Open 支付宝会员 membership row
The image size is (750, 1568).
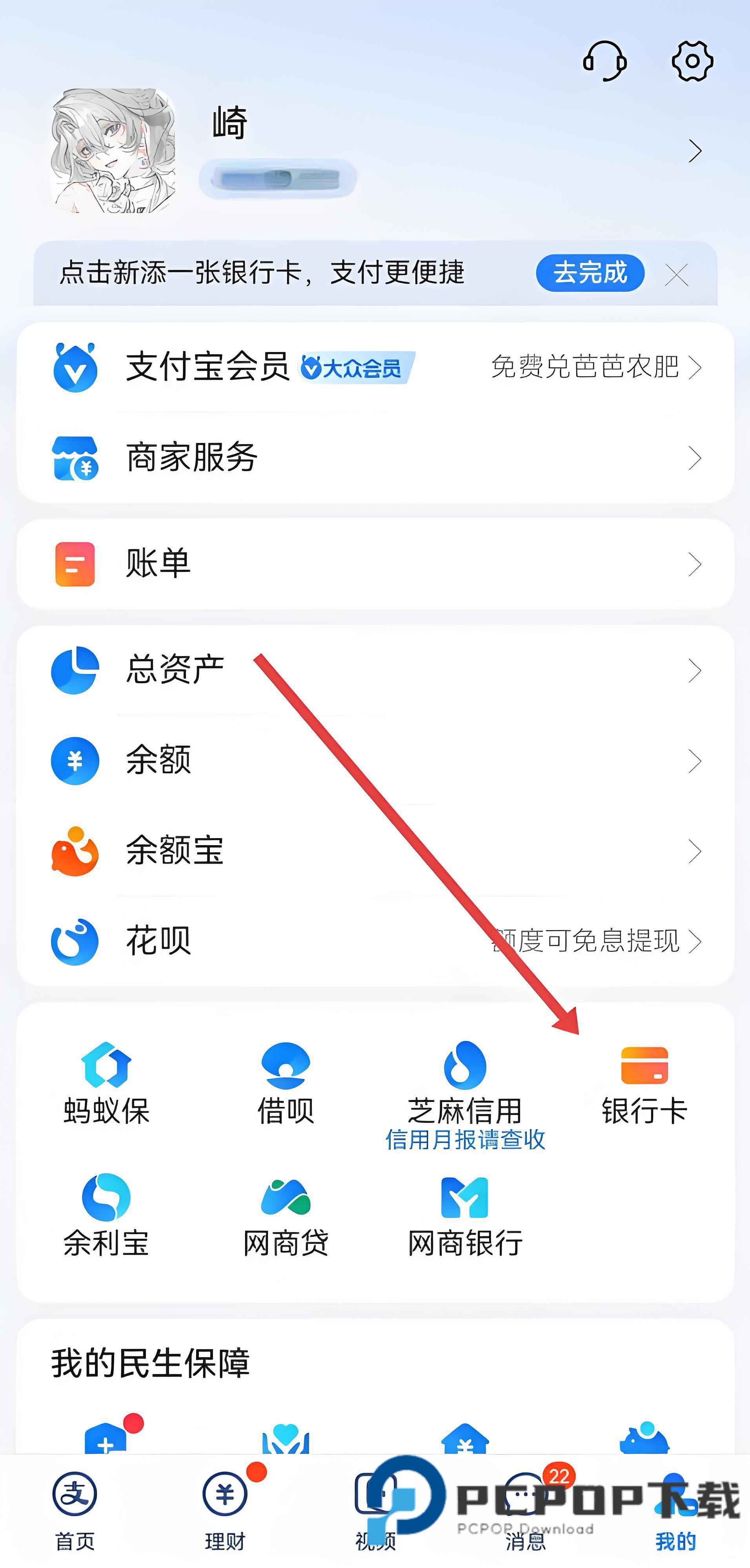pos(375,367)
